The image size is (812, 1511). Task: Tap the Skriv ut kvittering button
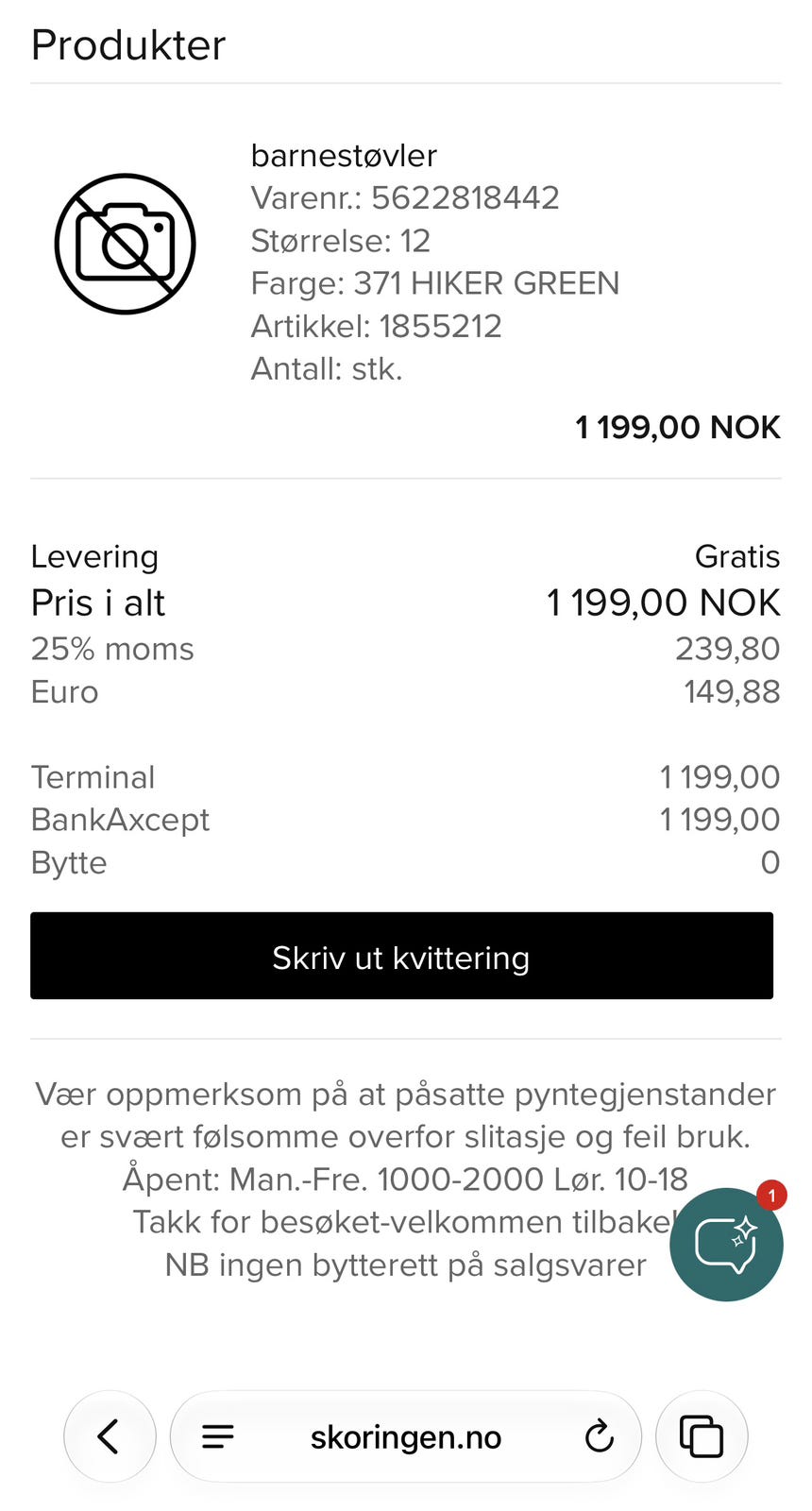[x=401, y=956]
